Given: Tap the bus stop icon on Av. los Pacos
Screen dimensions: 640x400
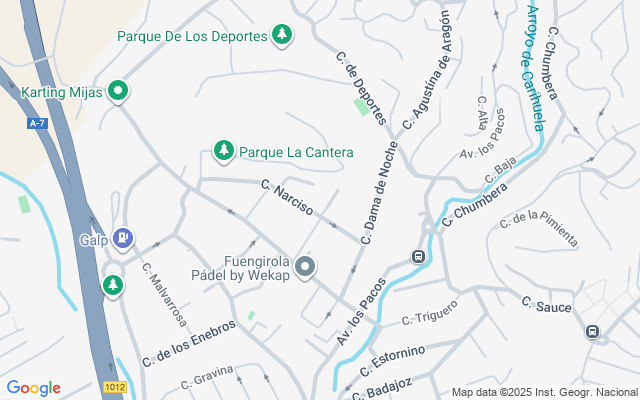Looking at the screenshot, I should [x=419, y=256].
